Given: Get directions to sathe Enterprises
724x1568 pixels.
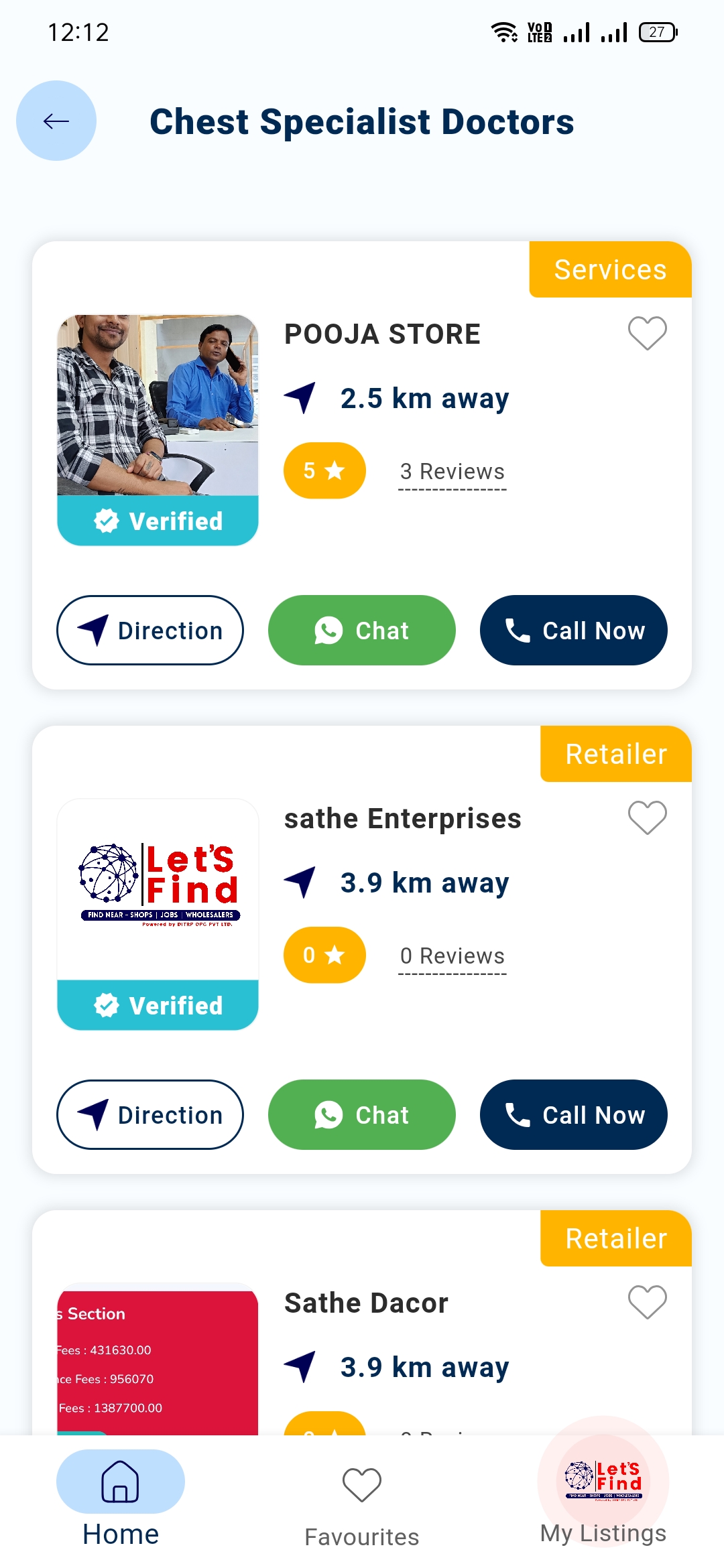Looking at the screenshot, I should (150, 1114).
